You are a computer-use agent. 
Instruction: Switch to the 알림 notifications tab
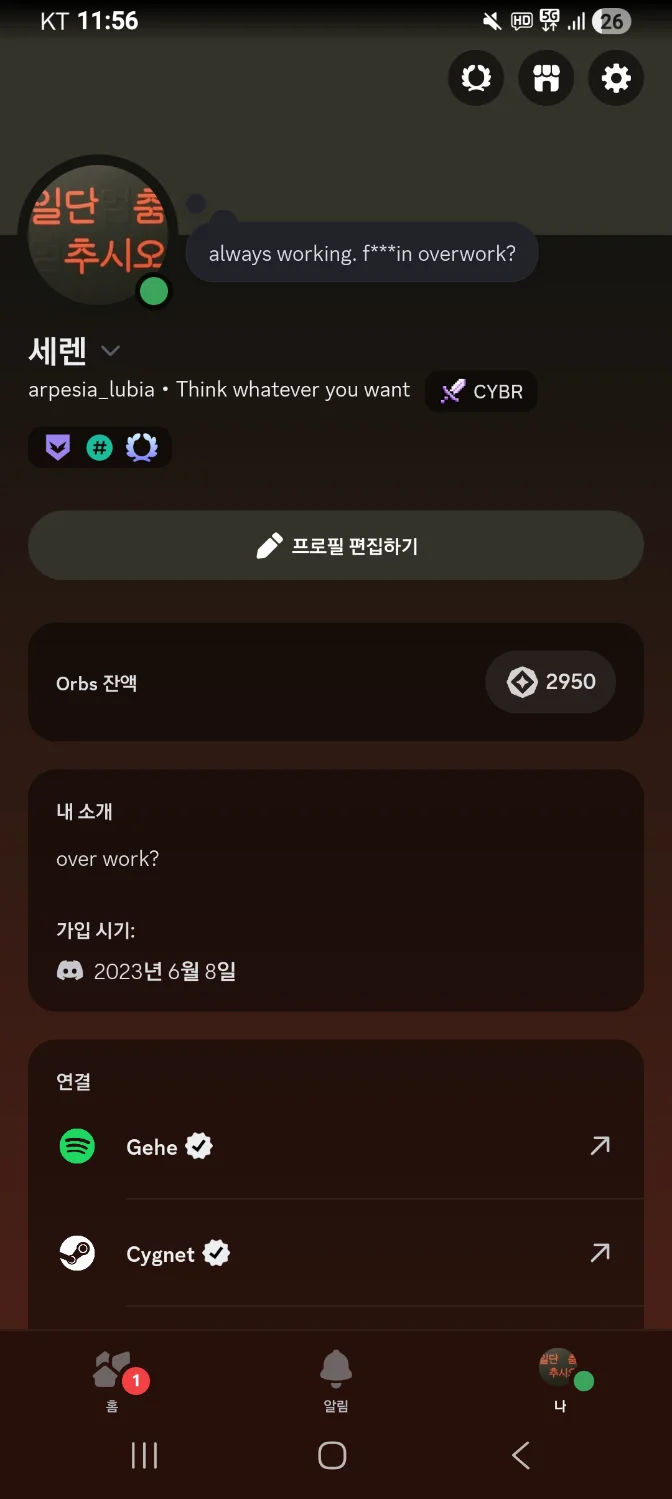pos(336,1379)
